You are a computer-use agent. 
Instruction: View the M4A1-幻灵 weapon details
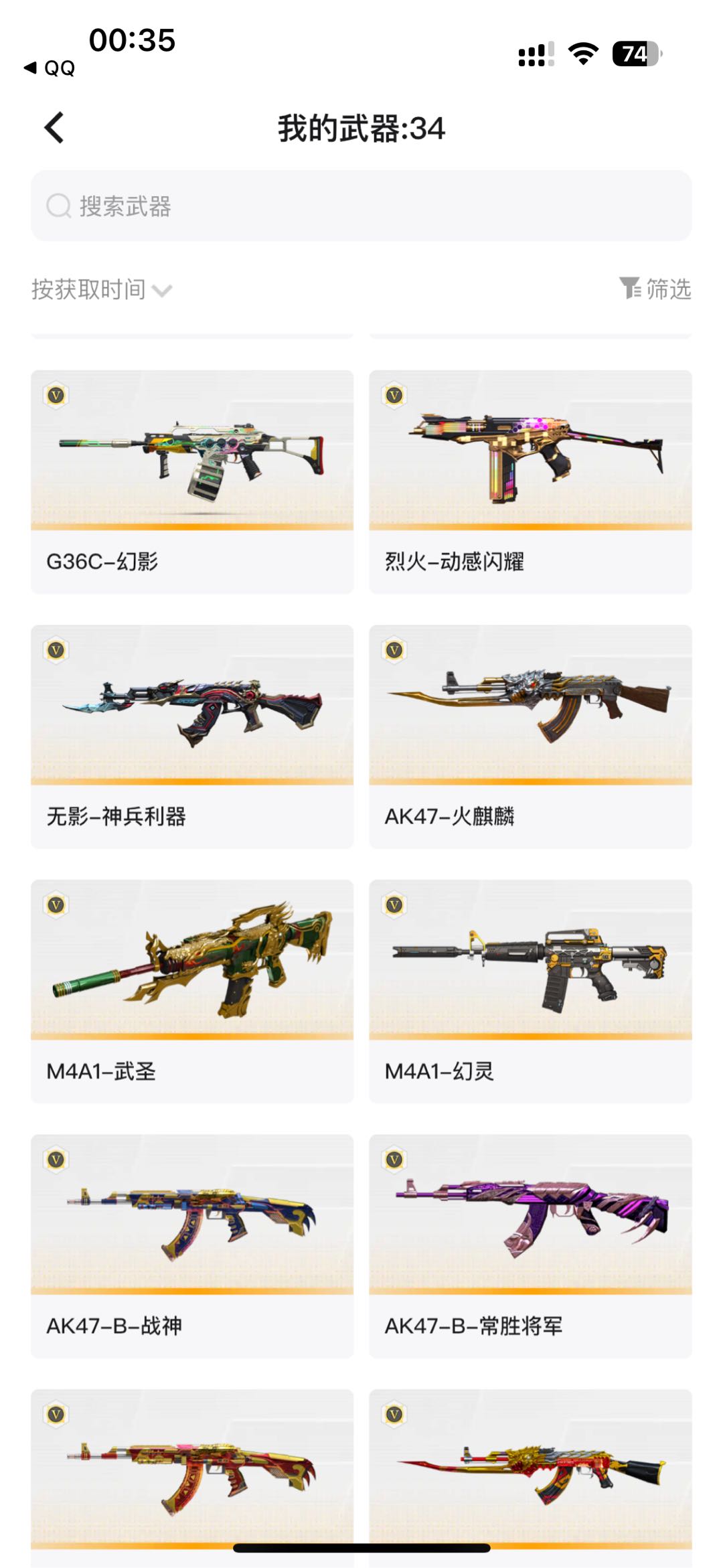(530, 991)
